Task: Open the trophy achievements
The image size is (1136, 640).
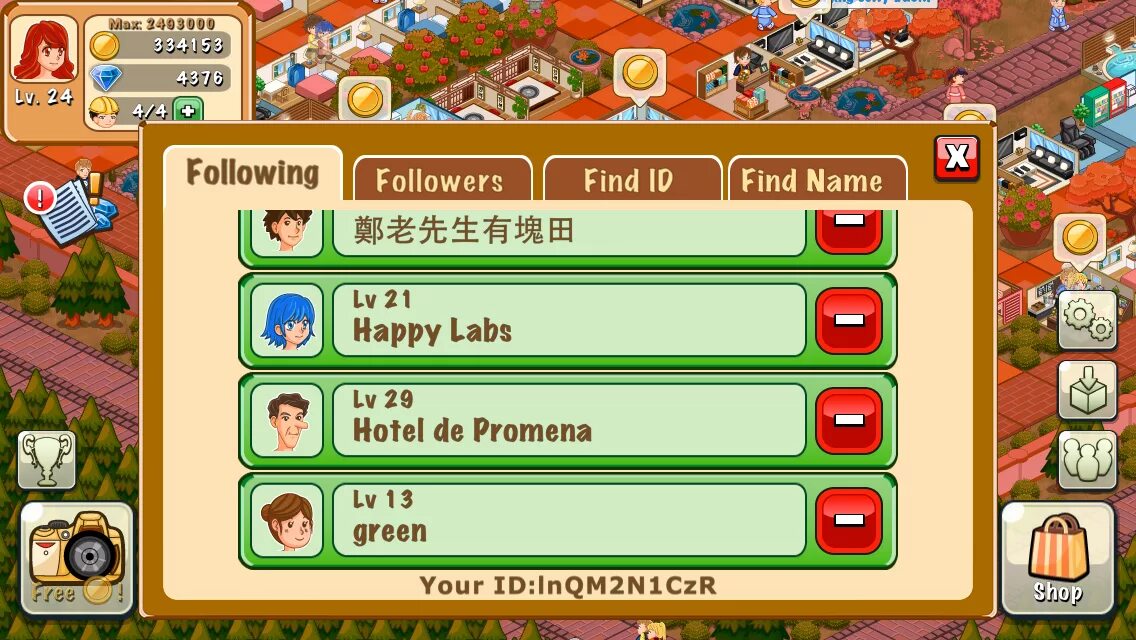Action: point(47,460)
